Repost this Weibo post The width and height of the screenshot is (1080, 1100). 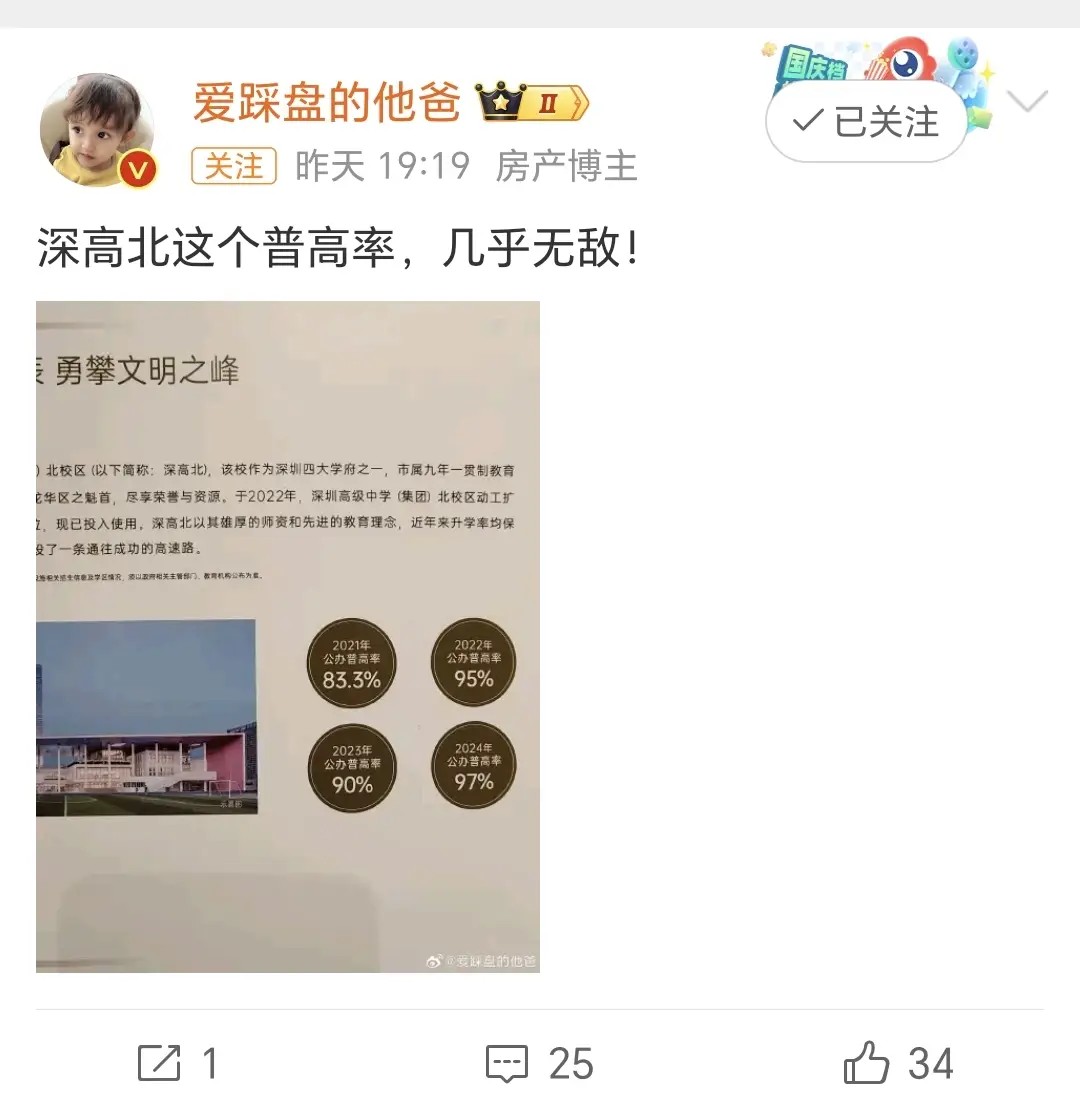(178, 1063)
